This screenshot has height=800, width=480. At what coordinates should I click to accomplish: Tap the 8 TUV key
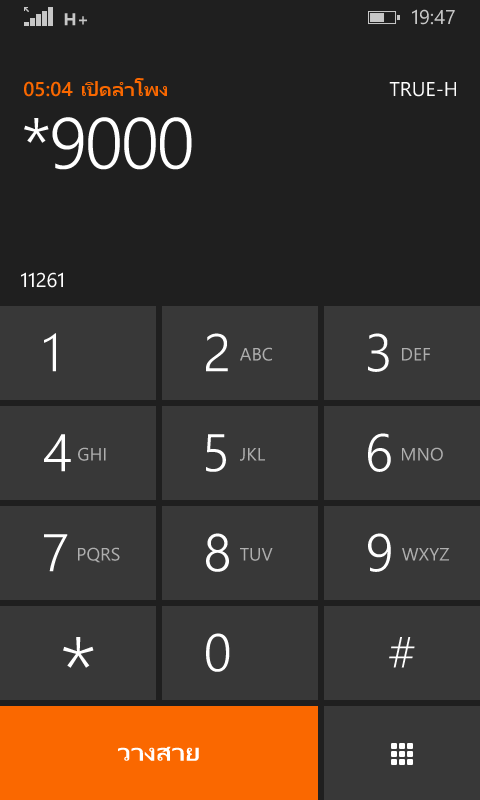click(x=240, y=553)
